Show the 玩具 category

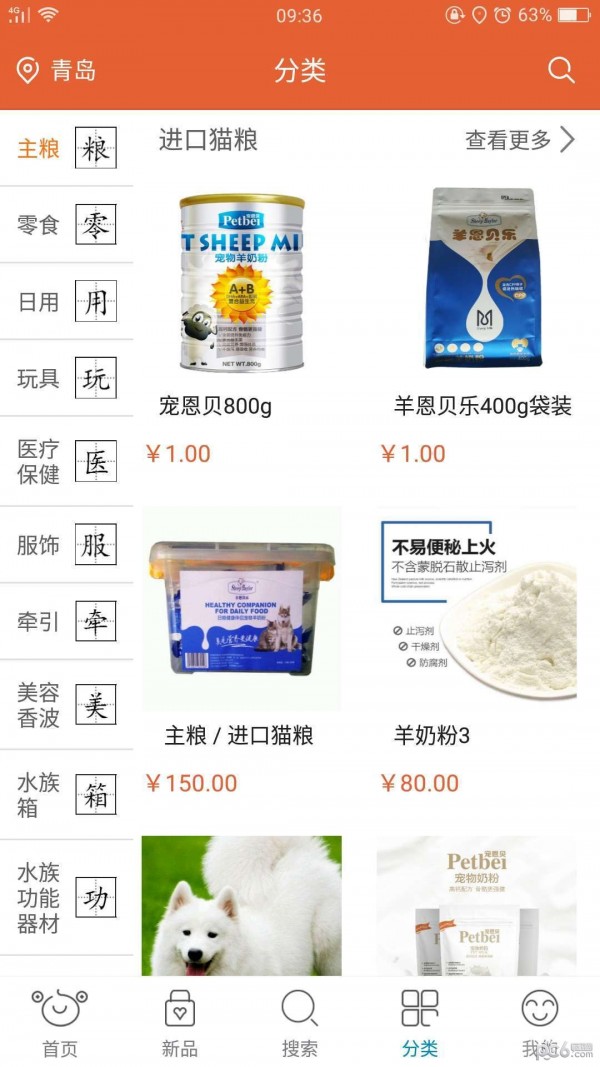(x=66, y=379)
